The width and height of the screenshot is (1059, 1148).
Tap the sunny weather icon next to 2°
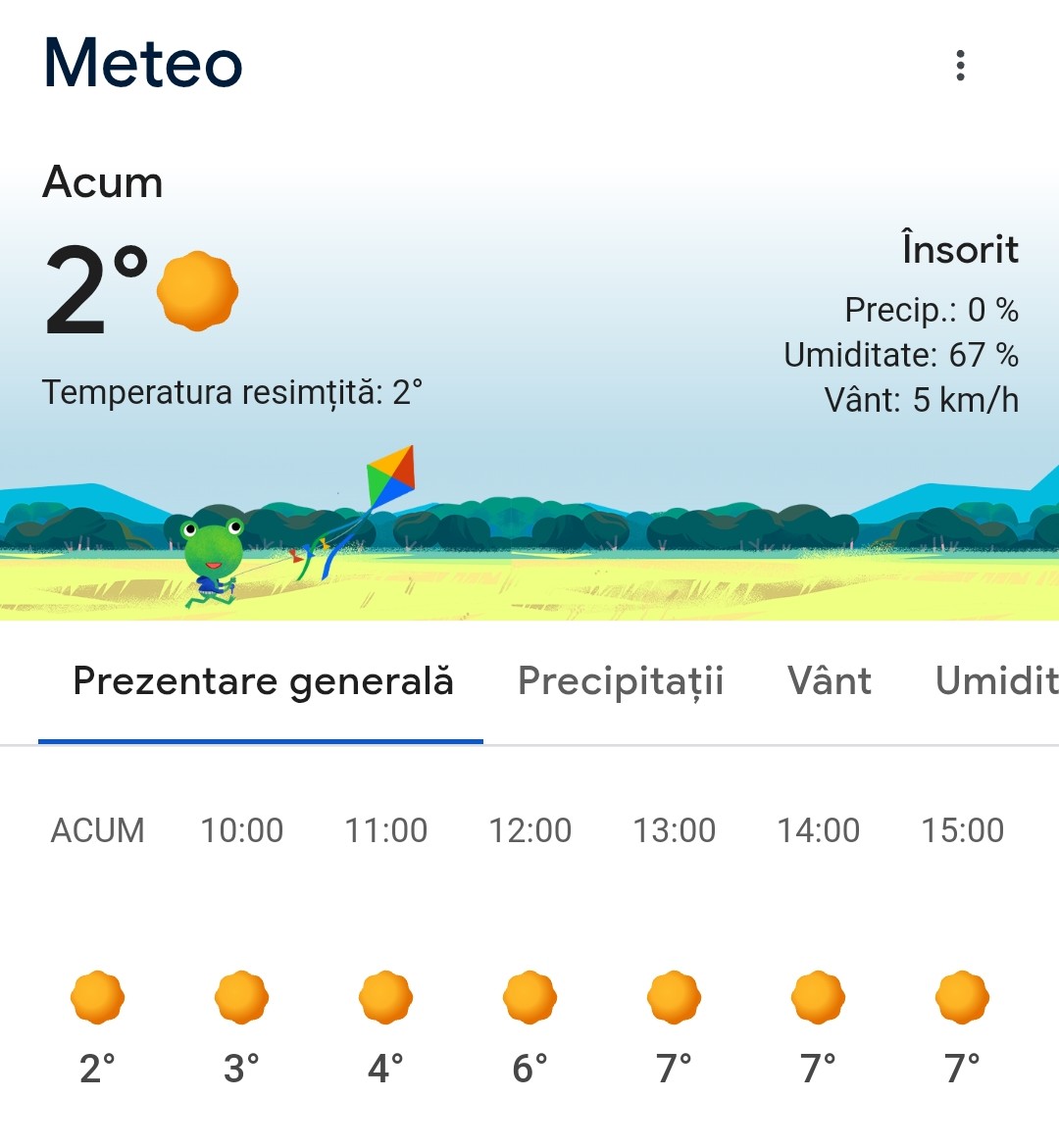click(197, 288)
